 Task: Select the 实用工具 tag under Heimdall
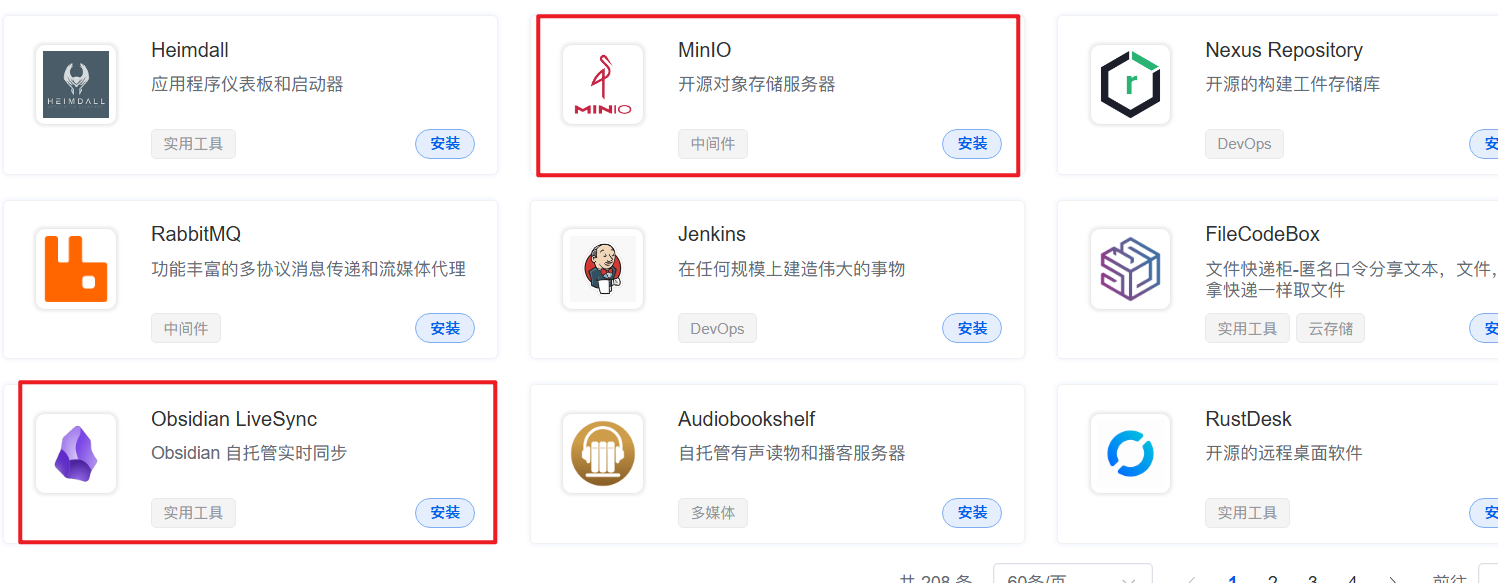[x=193, y=144]
